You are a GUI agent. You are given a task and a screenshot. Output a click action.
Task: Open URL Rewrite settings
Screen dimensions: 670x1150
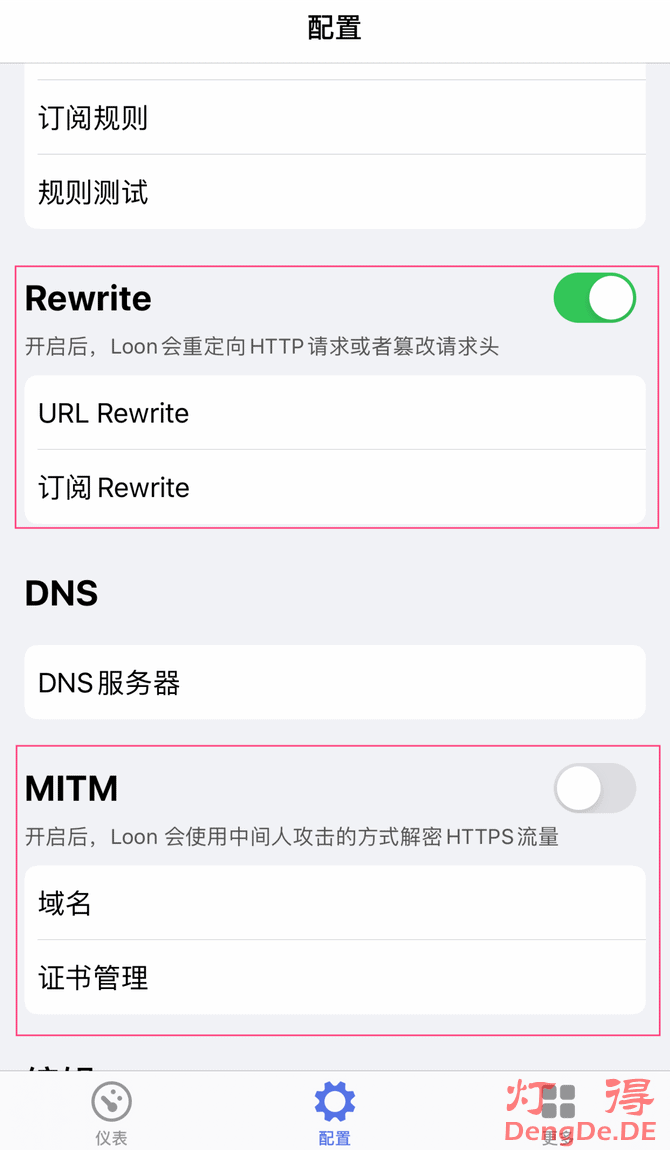click(335, 413)
